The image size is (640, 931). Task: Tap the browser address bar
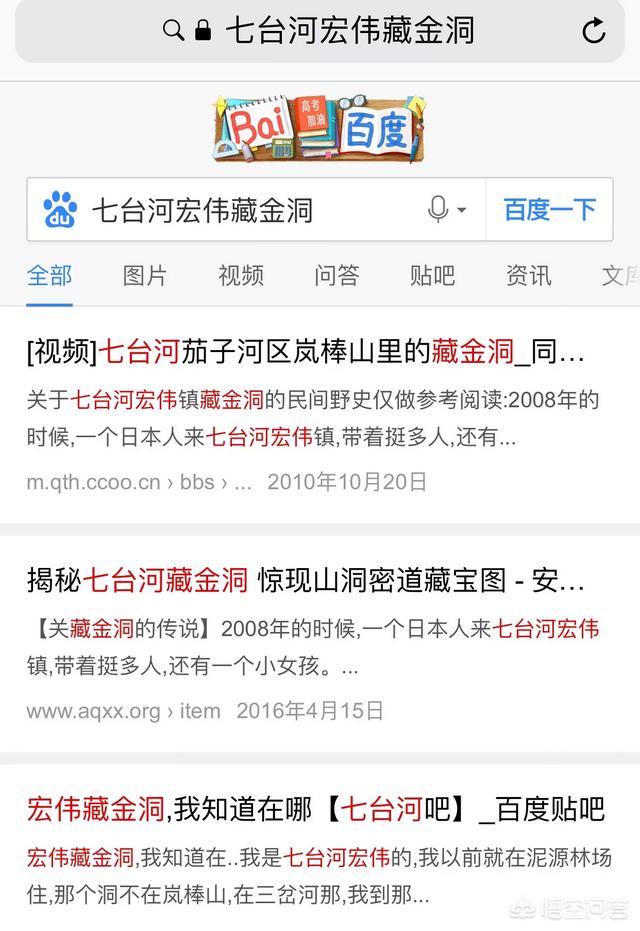320,31
